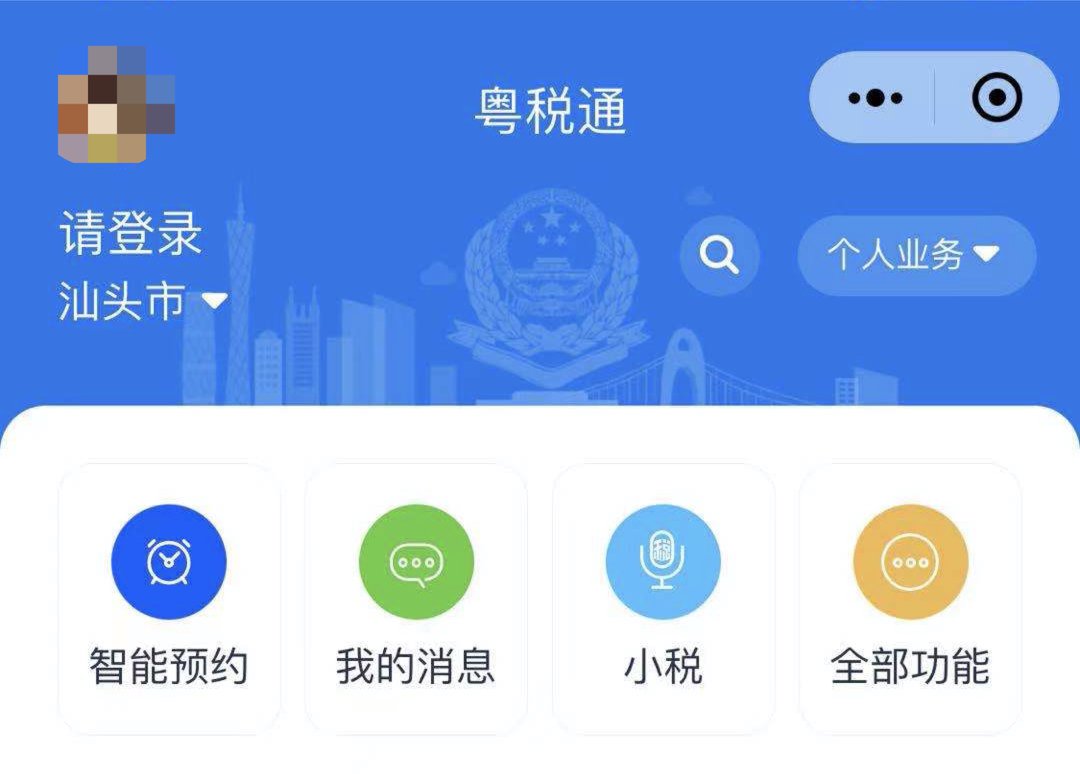Expand the 个人业务 dropdown
Image resolution: width=1080 pixels, height=774 pixels.
coord(916,256)
